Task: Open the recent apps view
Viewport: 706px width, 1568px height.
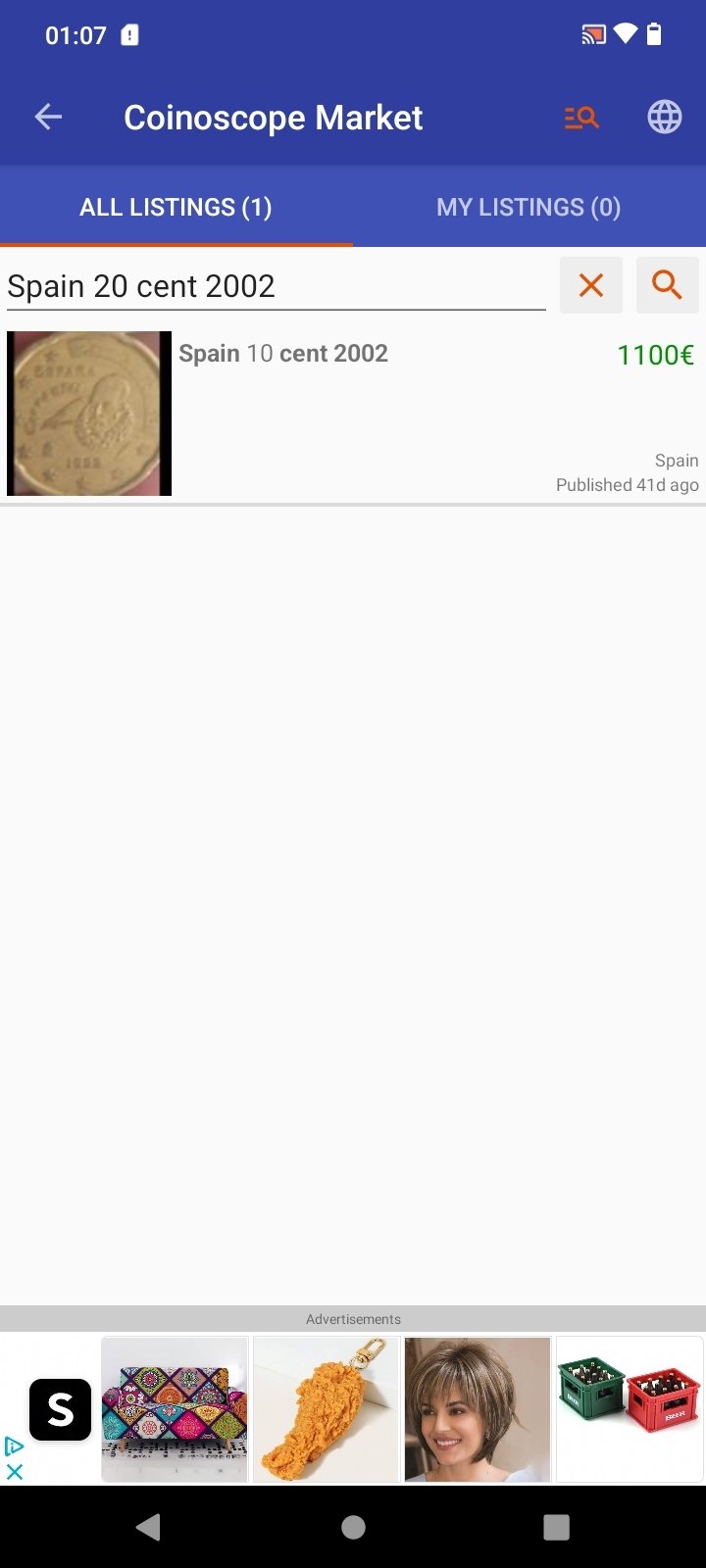Action: click(x=556, y=1527)
